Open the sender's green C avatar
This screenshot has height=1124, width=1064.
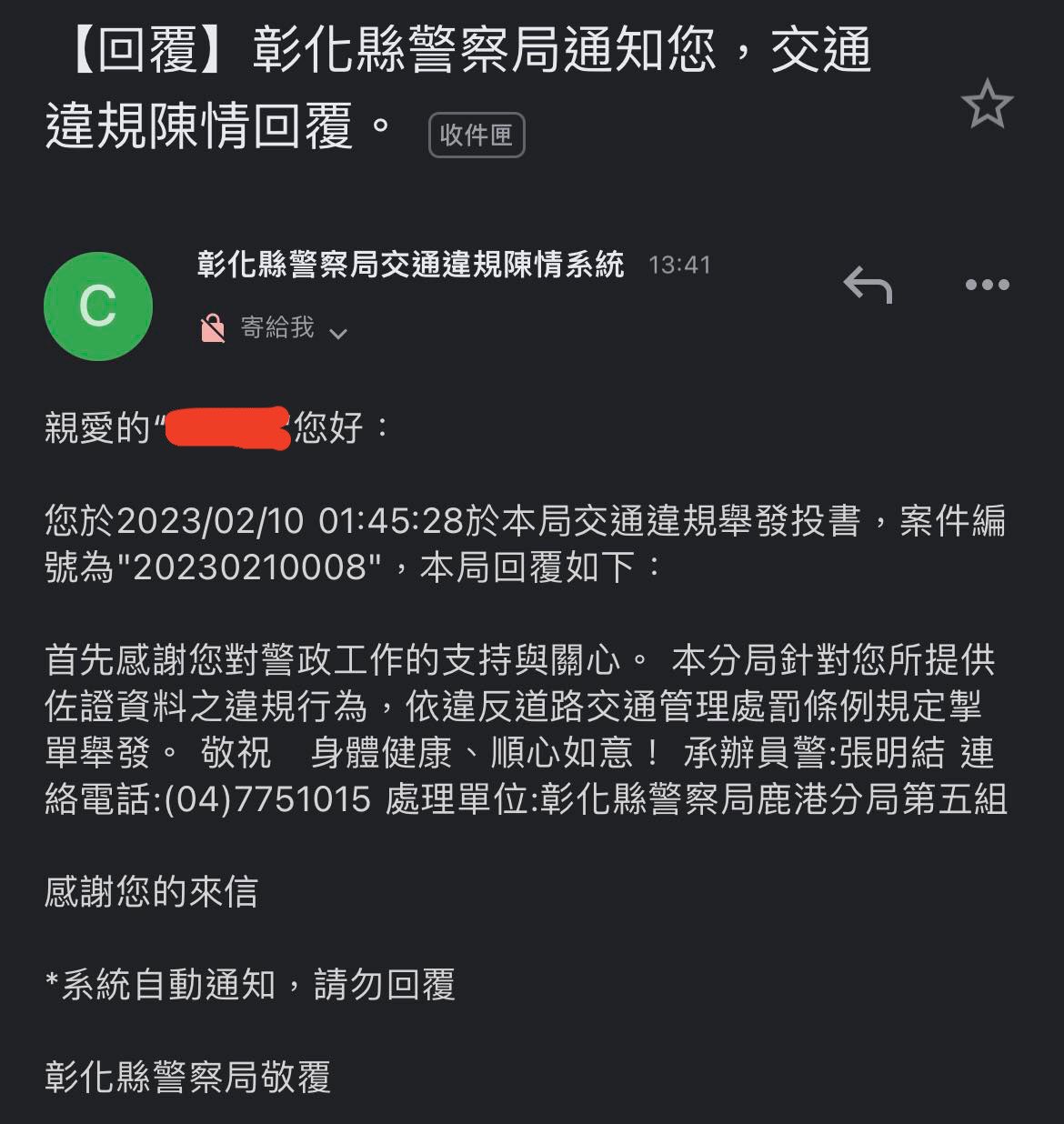pyautogui.click(x=98, y=306)
